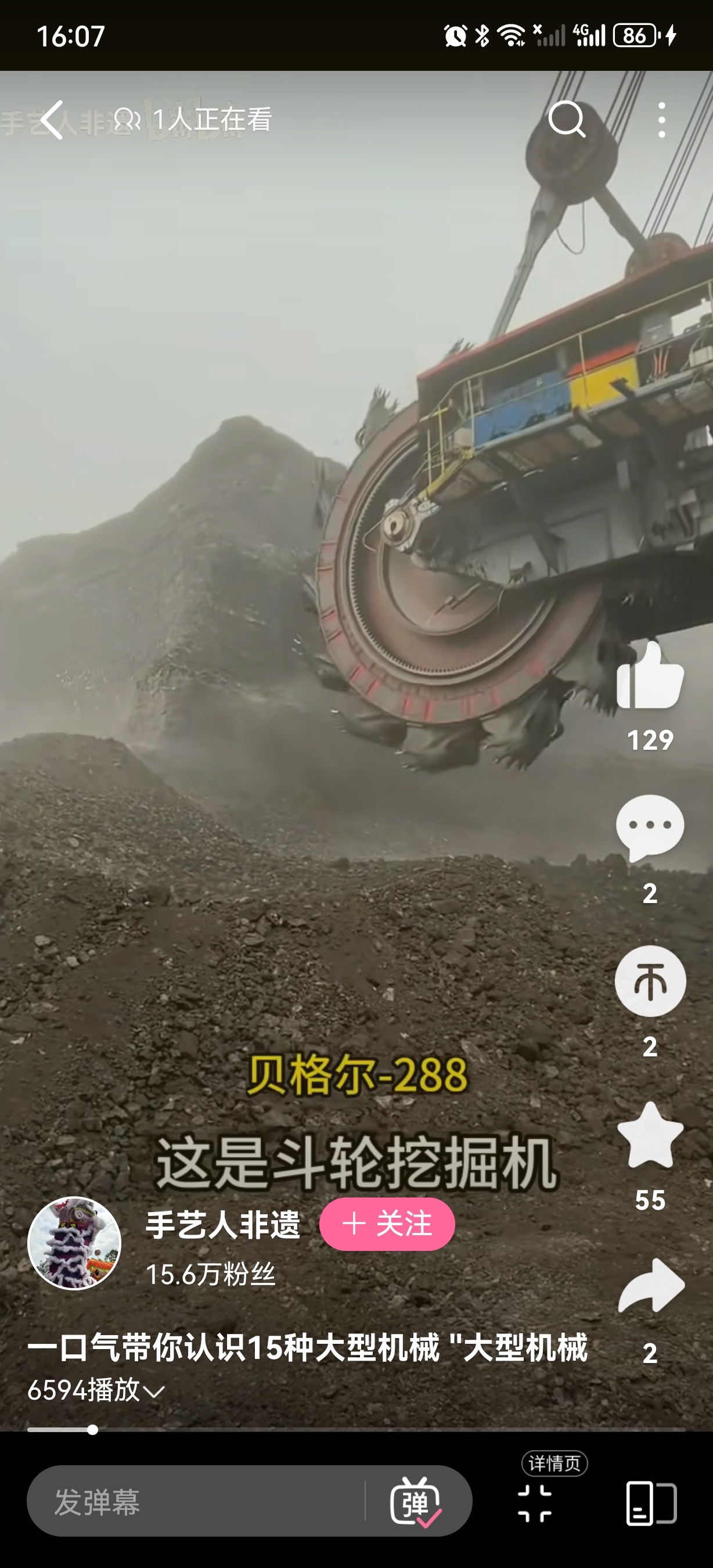
Task: Switch the screen orientation mode
Action: [x=651, y=1503]
